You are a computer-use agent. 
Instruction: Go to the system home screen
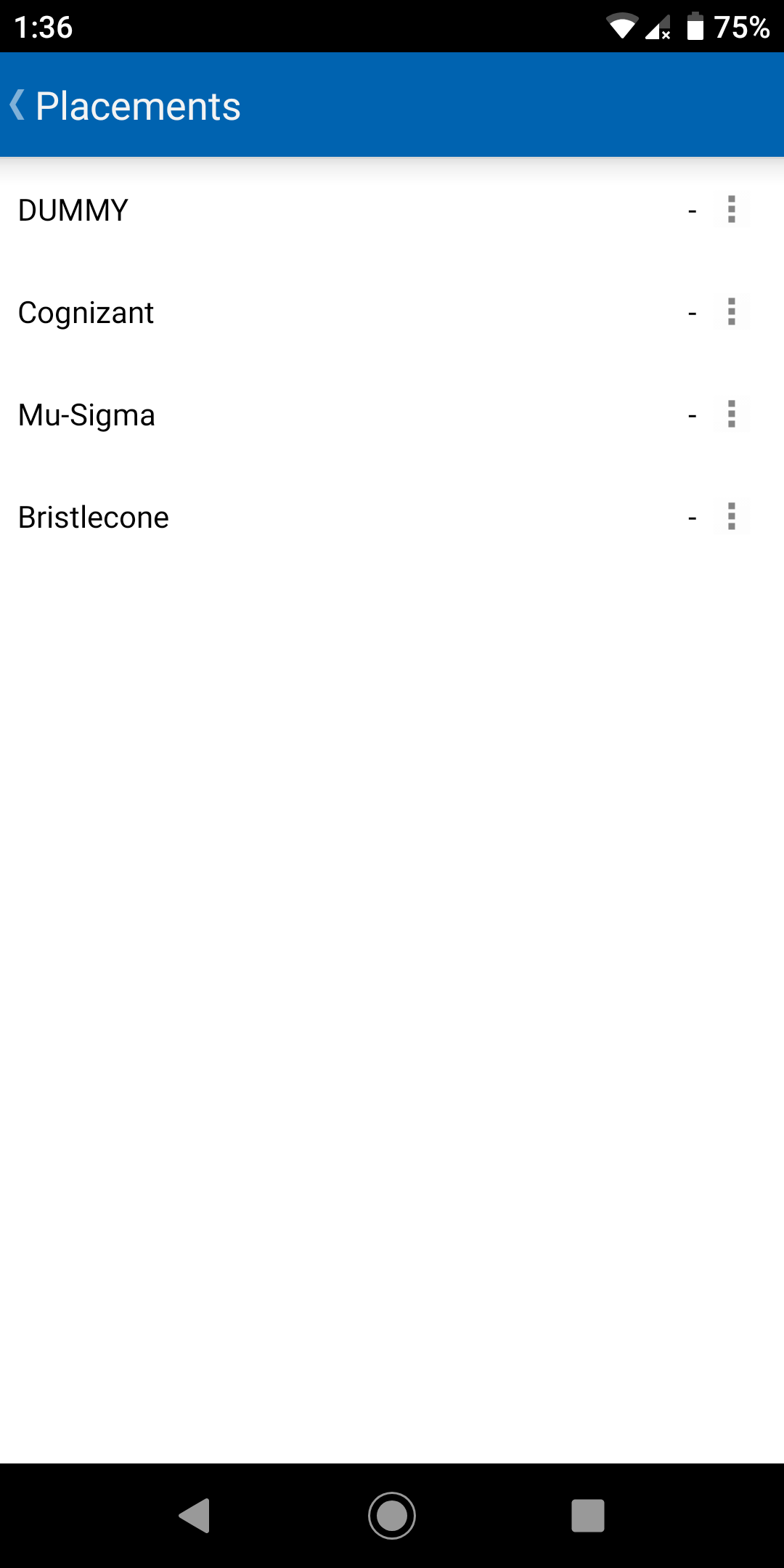pyautogui.click(x=392, y=1516)
